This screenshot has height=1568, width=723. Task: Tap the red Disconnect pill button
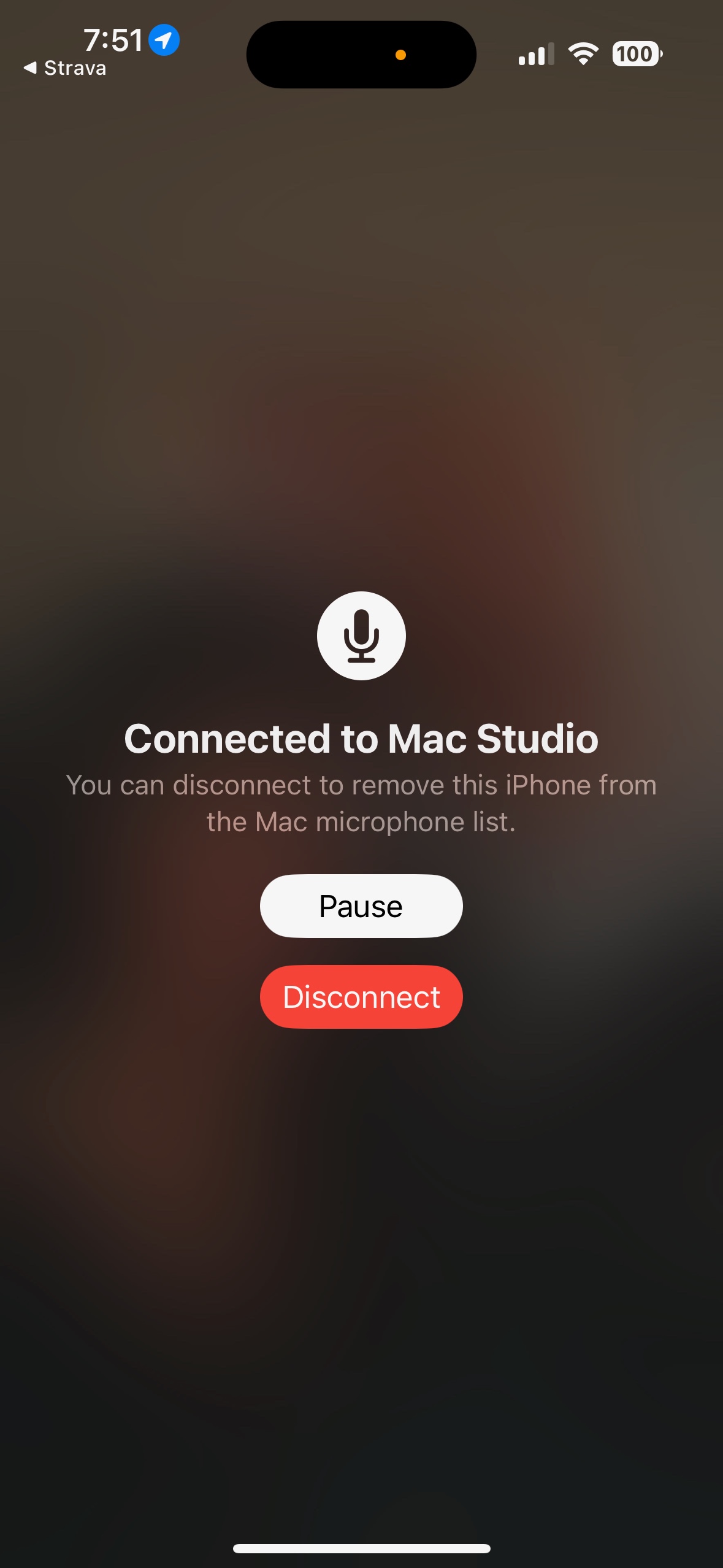361,996
